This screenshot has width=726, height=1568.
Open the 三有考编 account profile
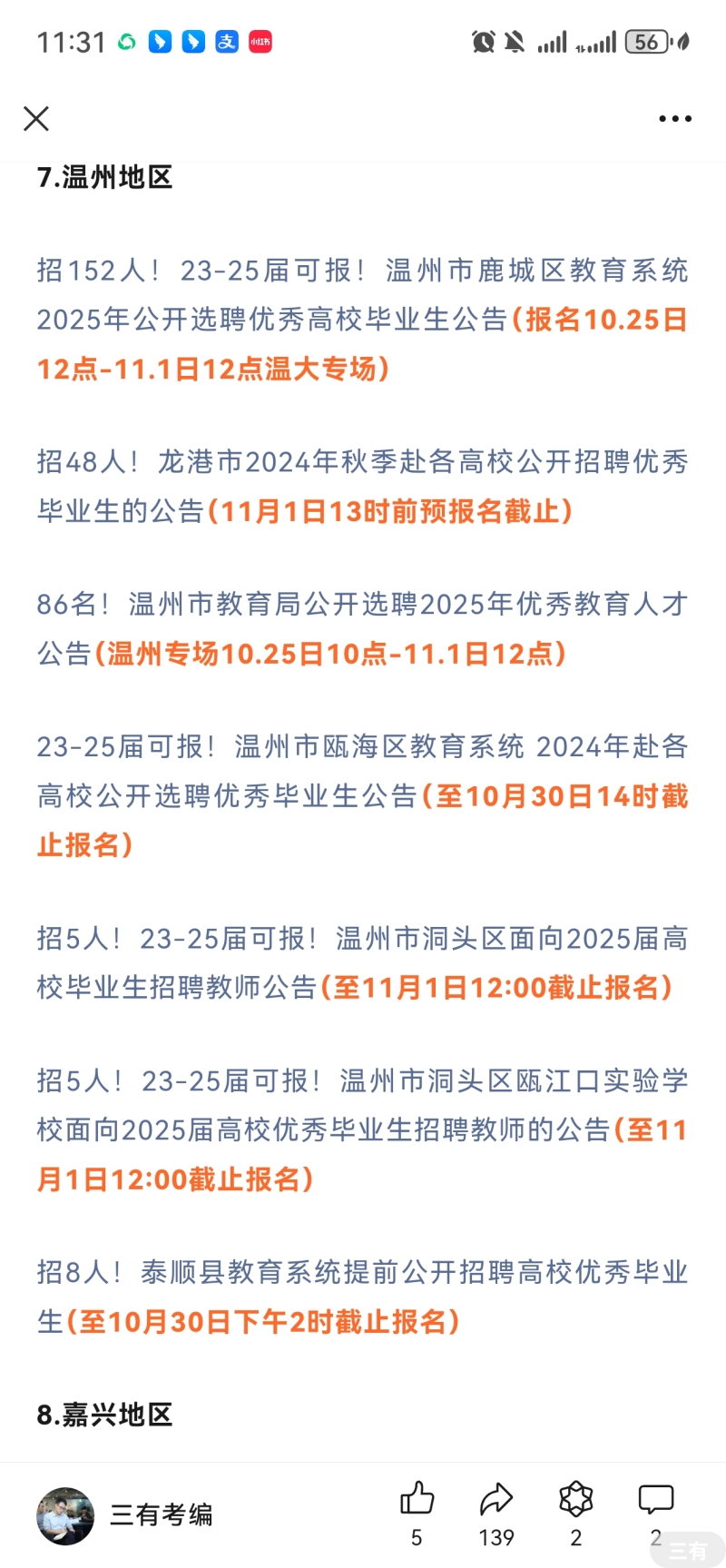(125, 1515)
